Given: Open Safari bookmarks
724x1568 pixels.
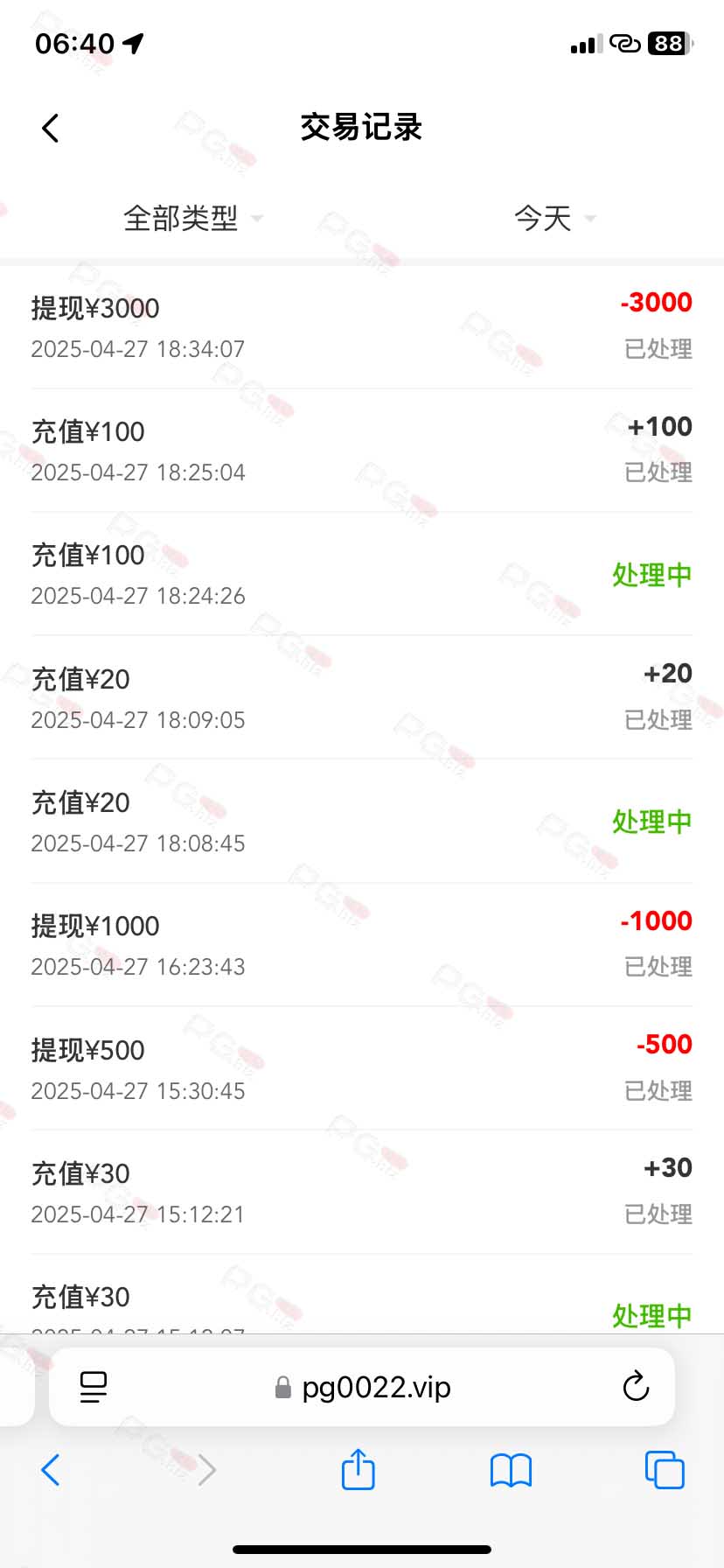Looking at the screenshot, I should click(512, 1470).
